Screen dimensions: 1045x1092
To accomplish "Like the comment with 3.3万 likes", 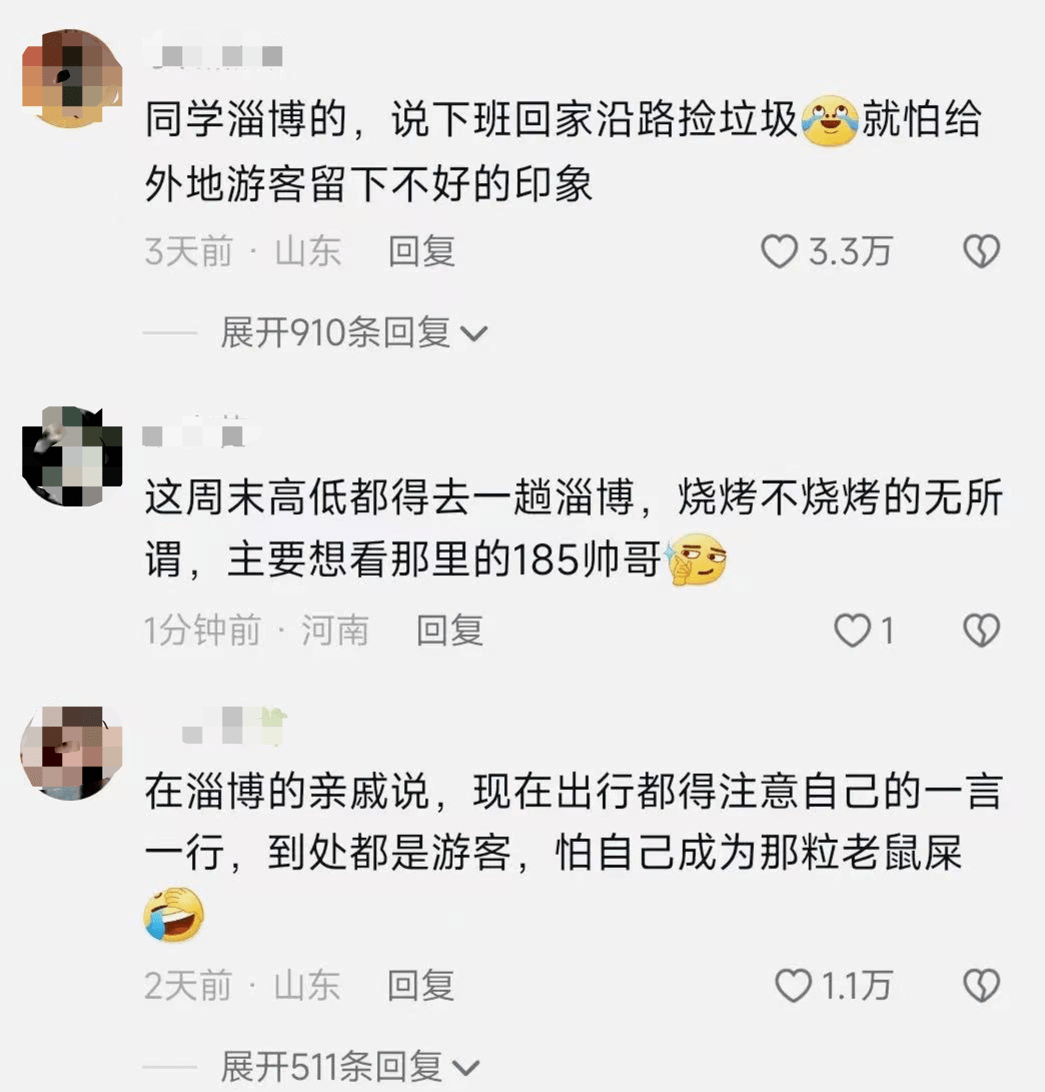I will tap(780, 252).
